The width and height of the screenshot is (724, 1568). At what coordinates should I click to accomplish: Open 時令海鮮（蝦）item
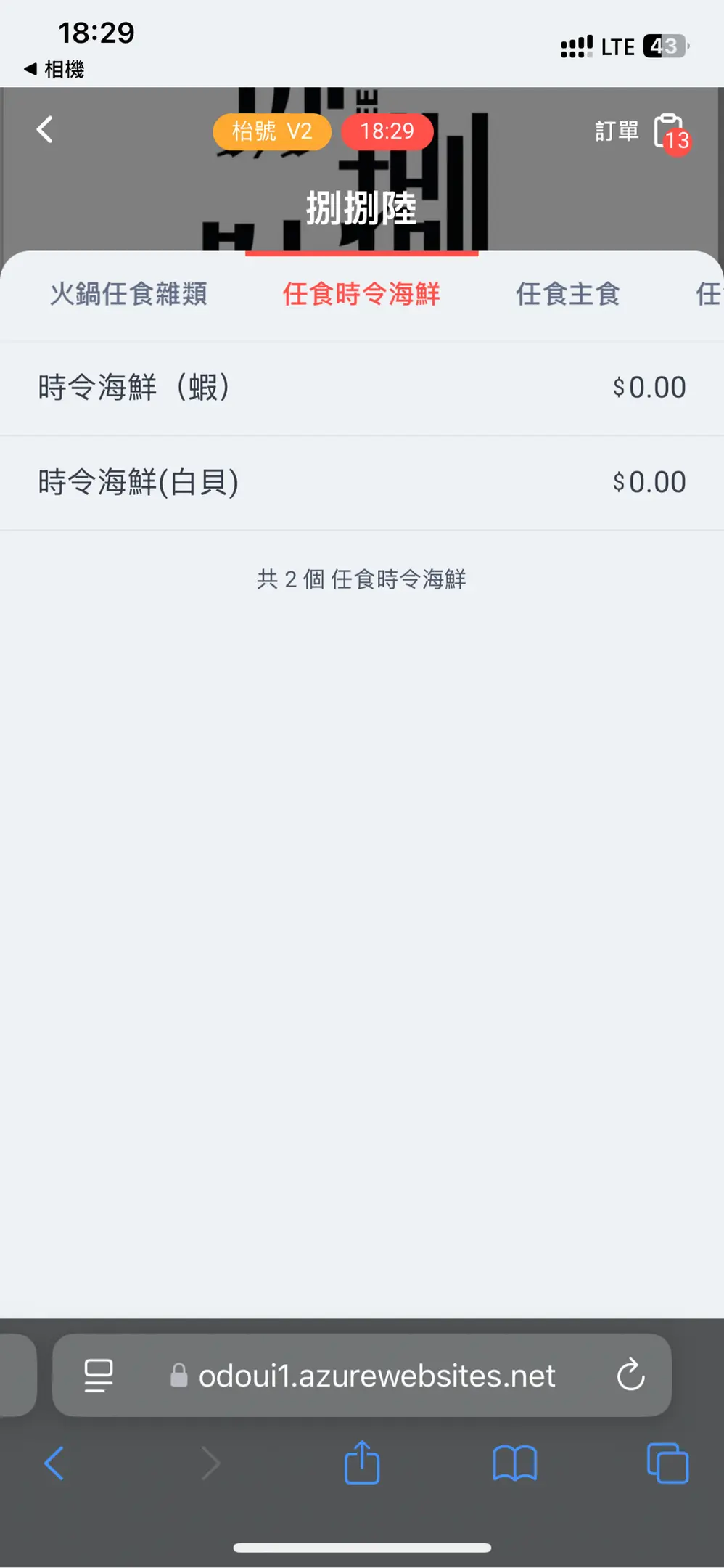pyautogui.click(x=361, y=388)
